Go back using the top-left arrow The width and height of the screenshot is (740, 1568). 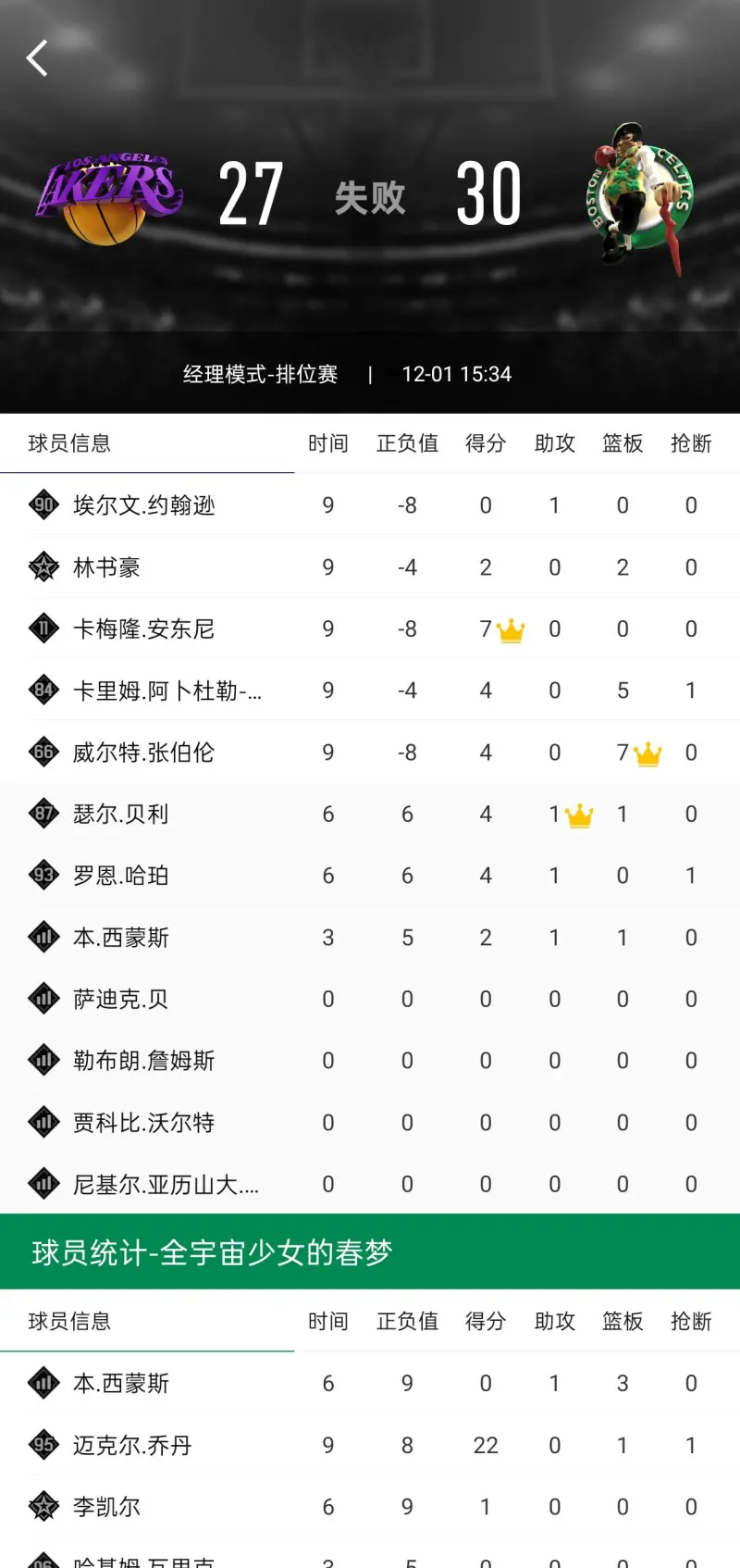click(x=37, y=58)
